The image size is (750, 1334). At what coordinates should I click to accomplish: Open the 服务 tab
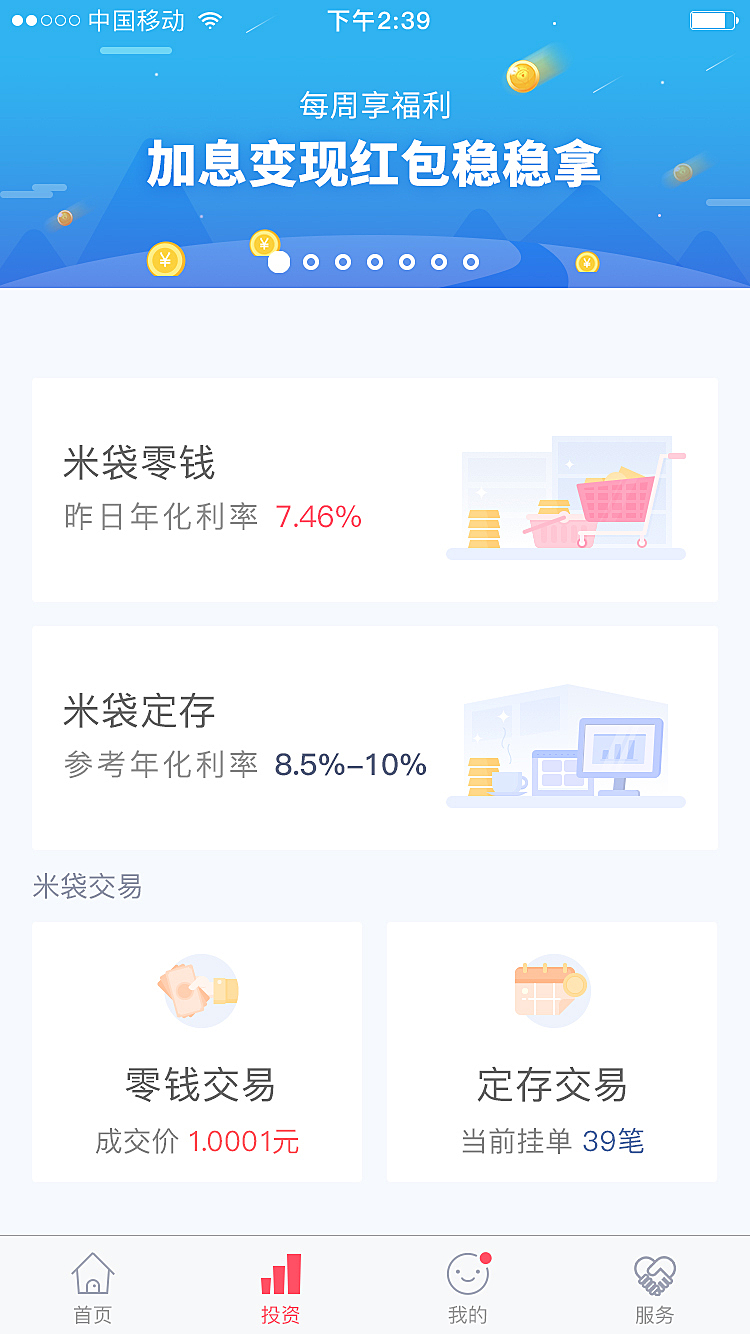655,1288
